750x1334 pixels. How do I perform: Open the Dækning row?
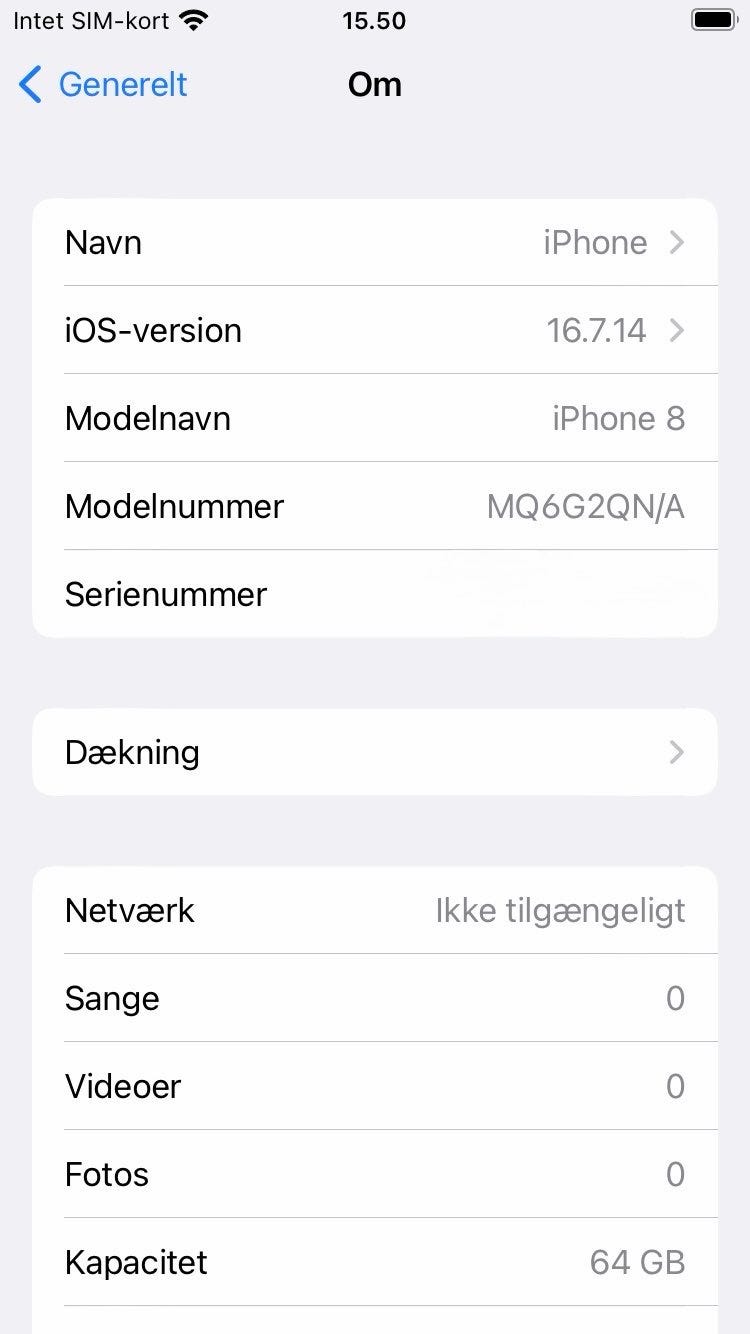[375, 752]
